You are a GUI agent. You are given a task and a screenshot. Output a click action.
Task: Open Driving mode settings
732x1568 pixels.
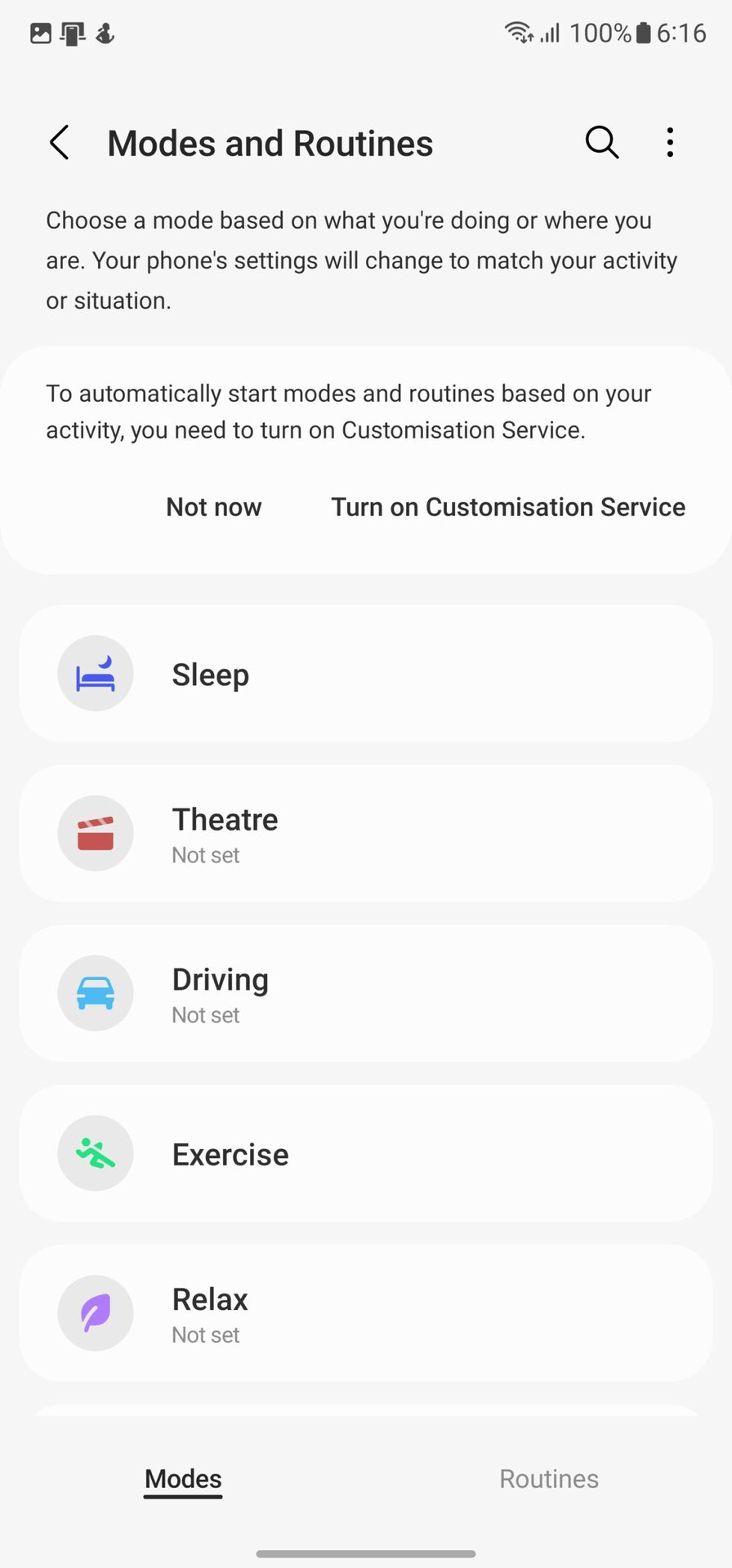pos(366,994)
